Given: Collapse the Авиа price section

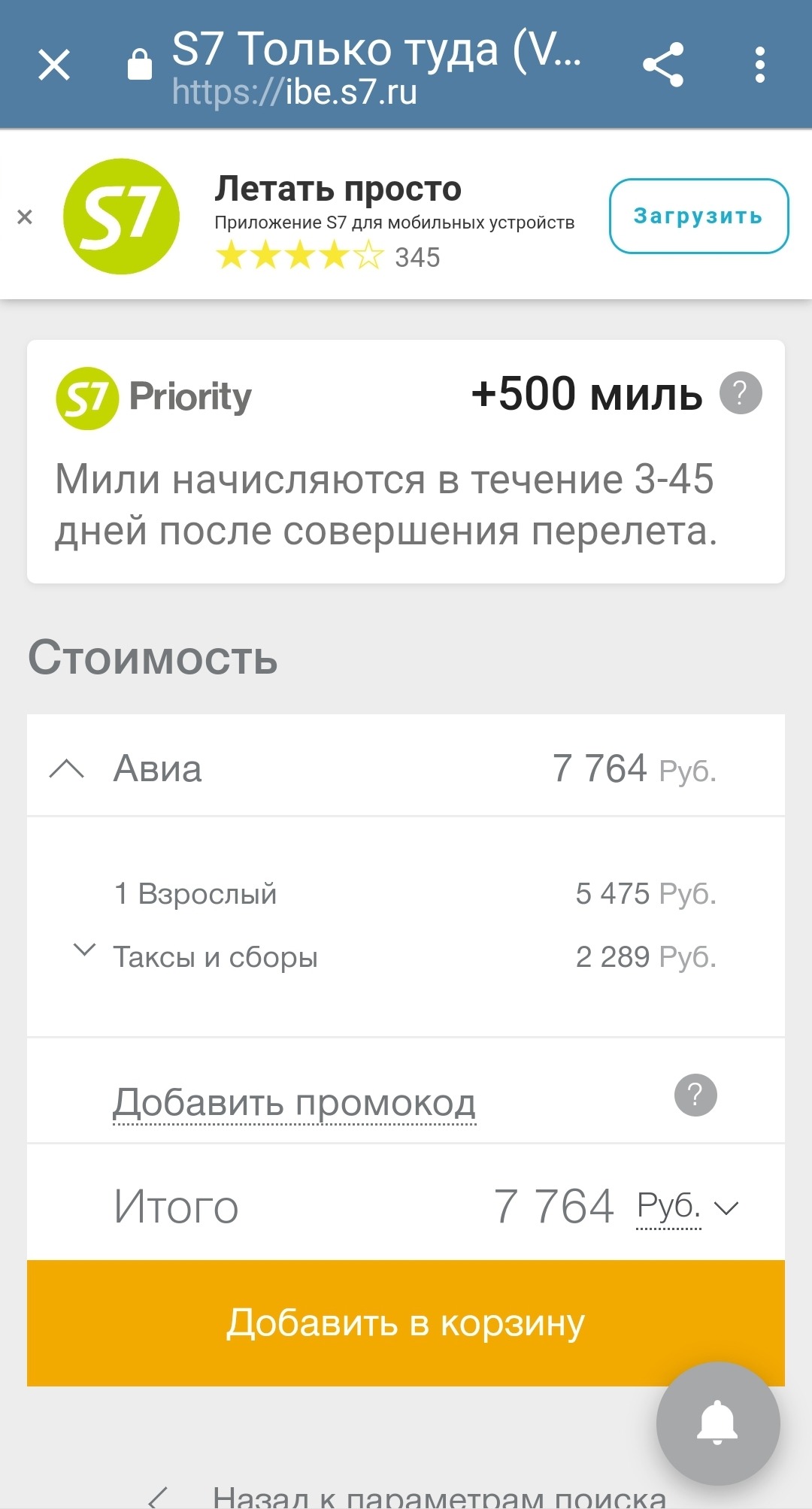Looking at the screenshot, I should [x=67, y=768].
